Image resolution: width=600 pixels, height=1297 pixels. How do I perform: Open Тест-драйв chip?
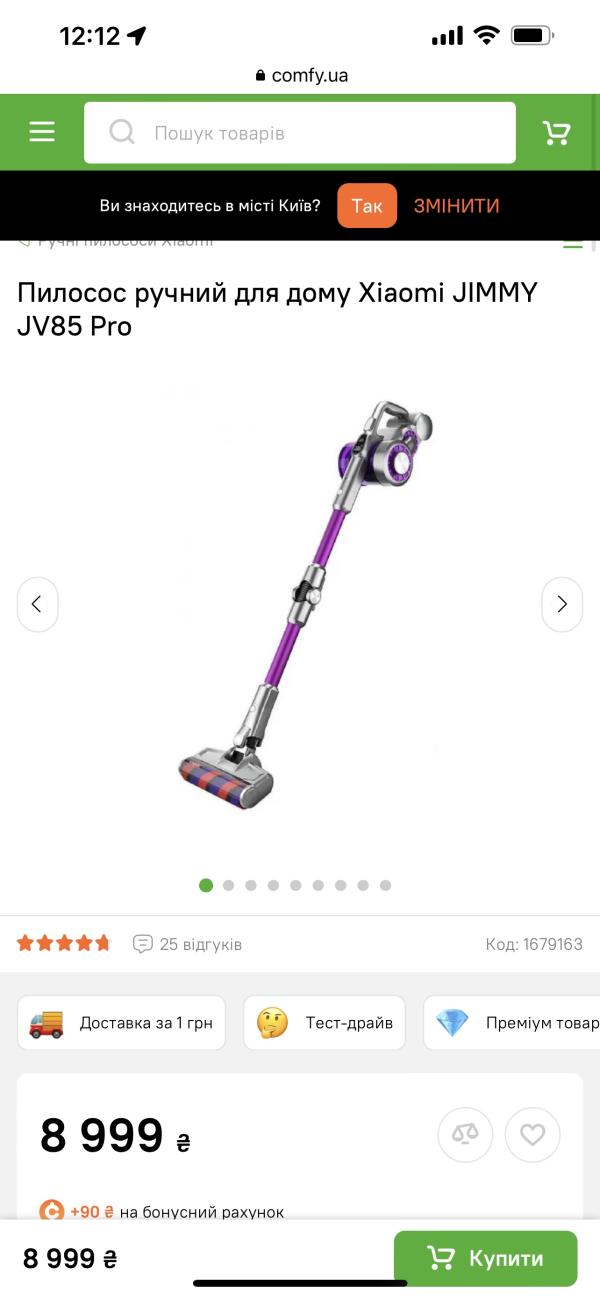(324, 1022)
